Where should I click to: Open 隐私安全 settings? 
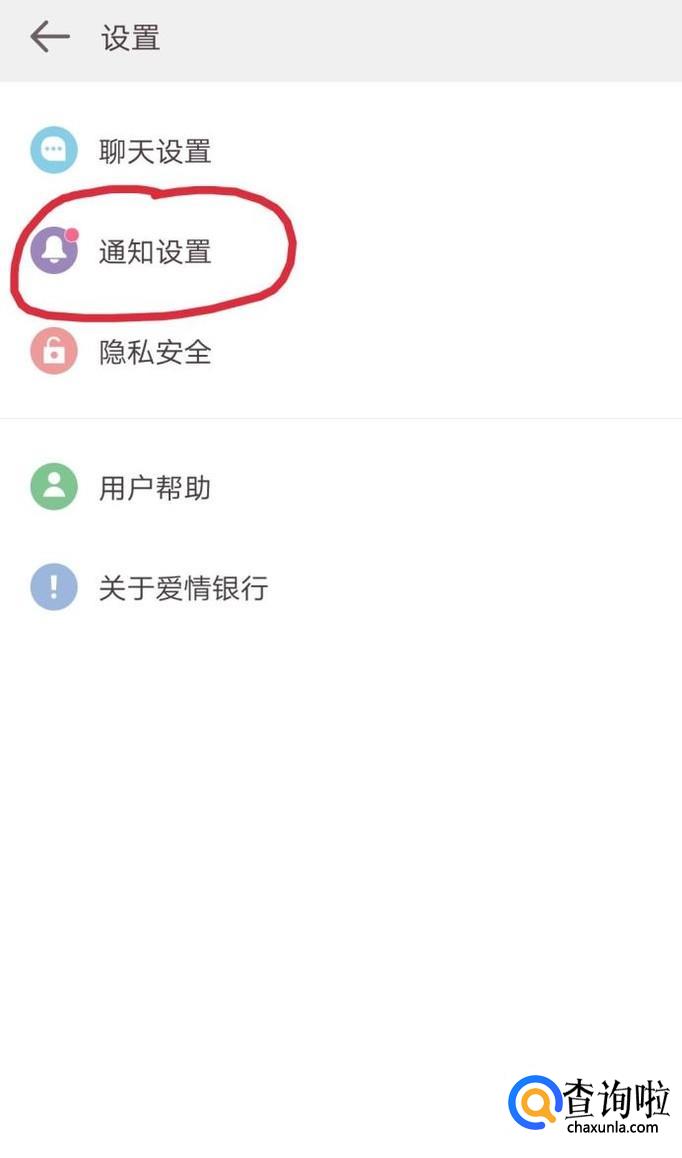coord(341,352)
